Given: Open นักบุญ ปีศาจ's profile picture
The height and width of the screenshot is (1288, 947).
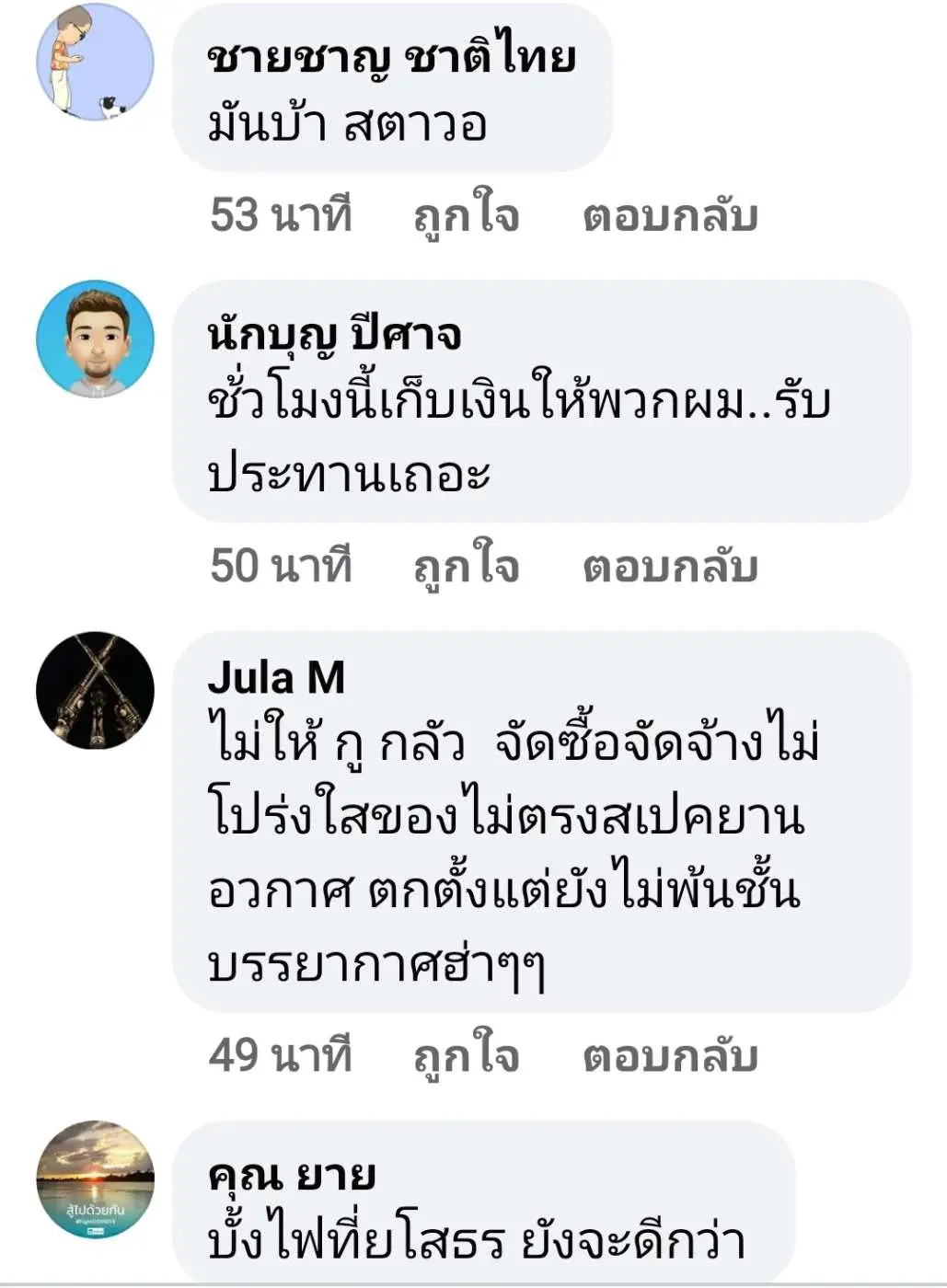Looking at the screenshot, I should tap(95, 339).
